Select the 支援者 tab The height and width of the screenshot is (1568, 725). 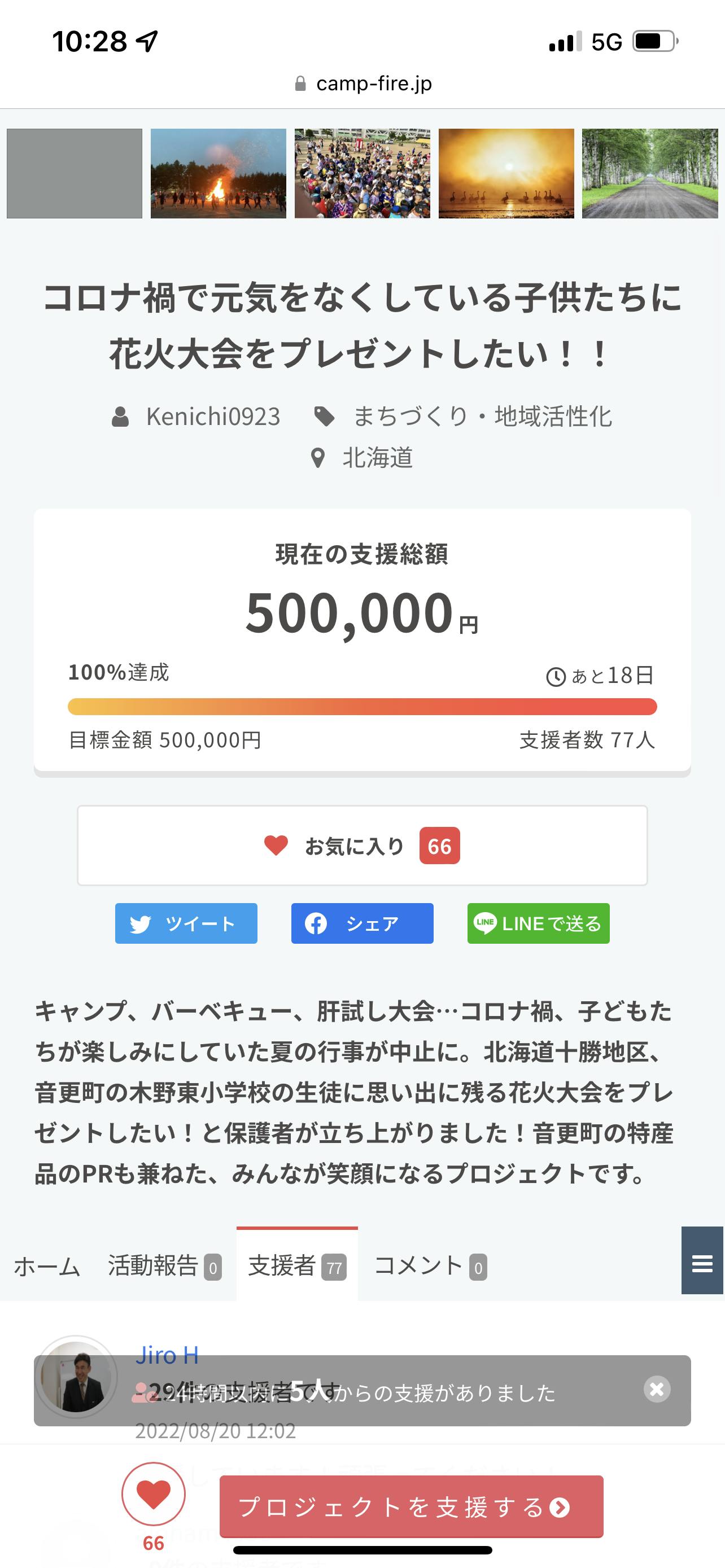pyautogui.click(x=297, y=1267)
